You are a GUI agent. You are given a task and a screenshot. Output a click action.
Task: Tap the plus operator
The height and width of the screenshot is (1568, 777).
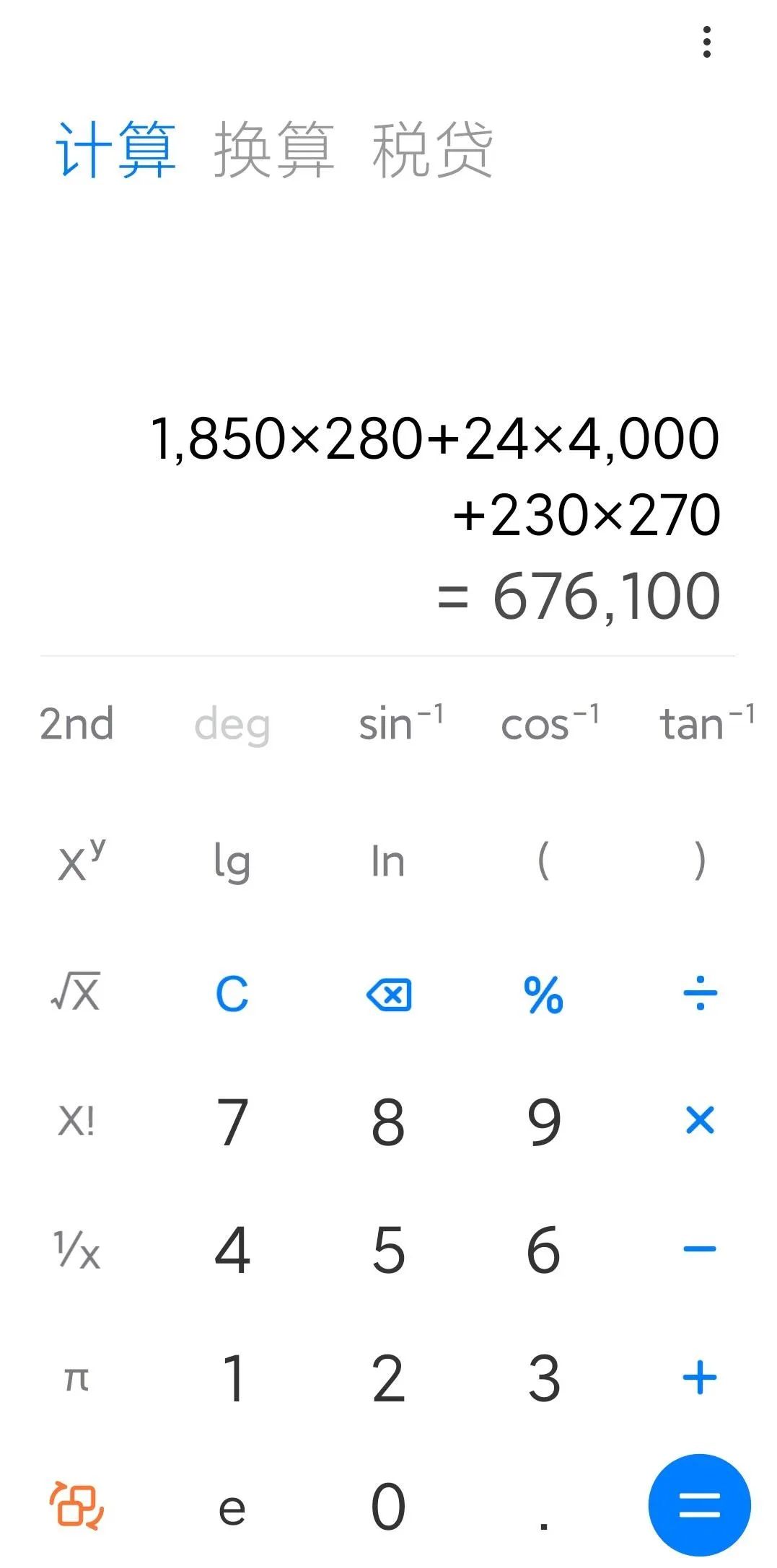tap(699, 1378)
